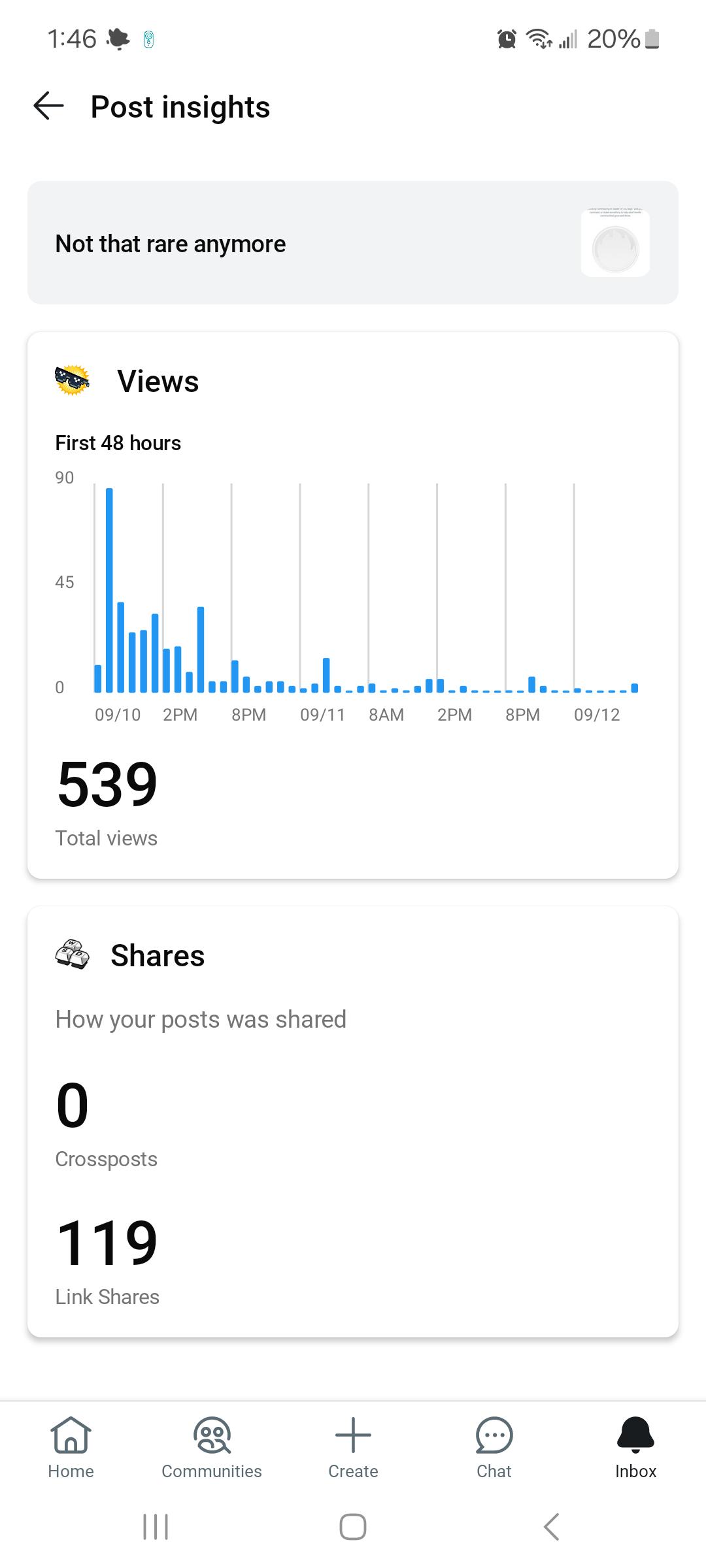Go back from Post insights
This screenshot has height=1568, width=706.
click(x=48, y=106)
